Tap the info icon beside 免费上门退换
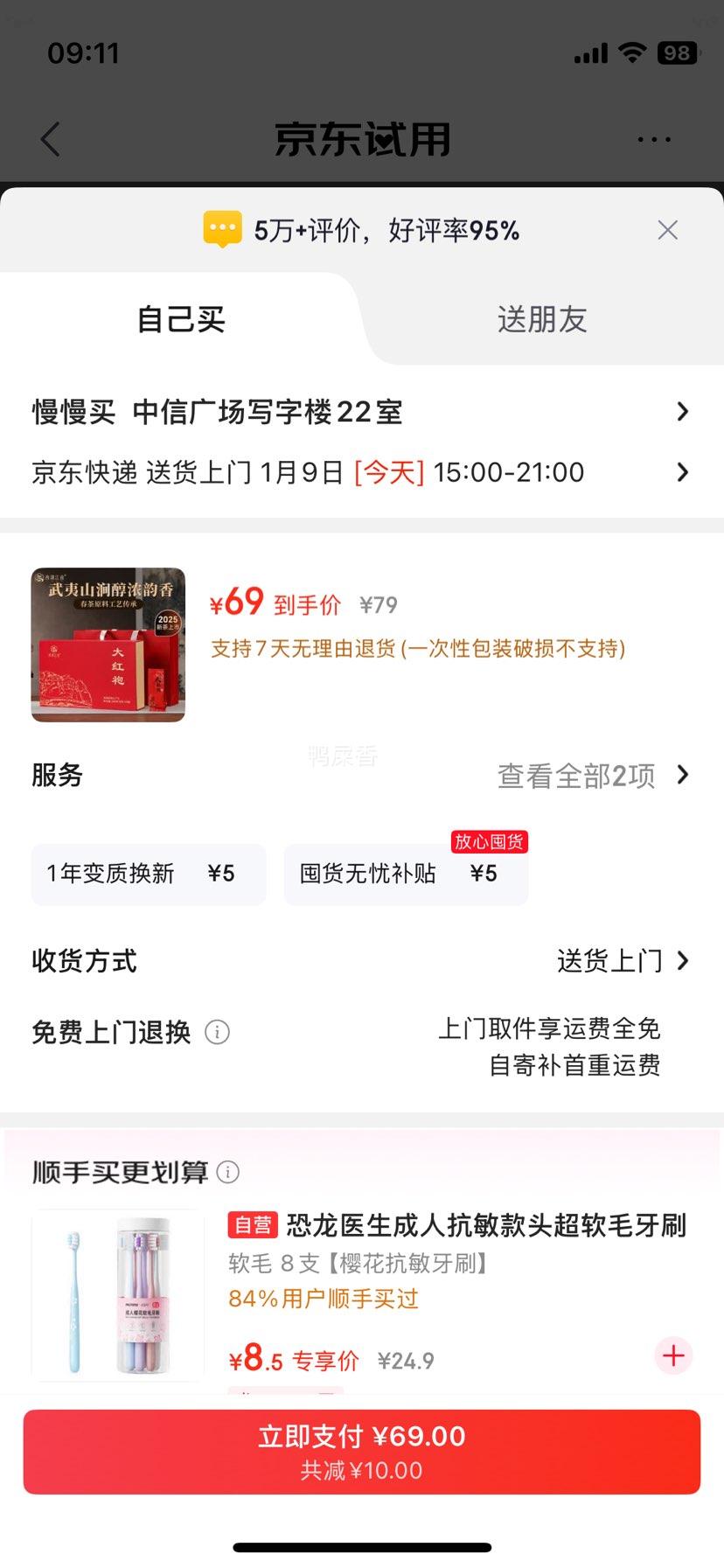 click(x=217, y=1032)
